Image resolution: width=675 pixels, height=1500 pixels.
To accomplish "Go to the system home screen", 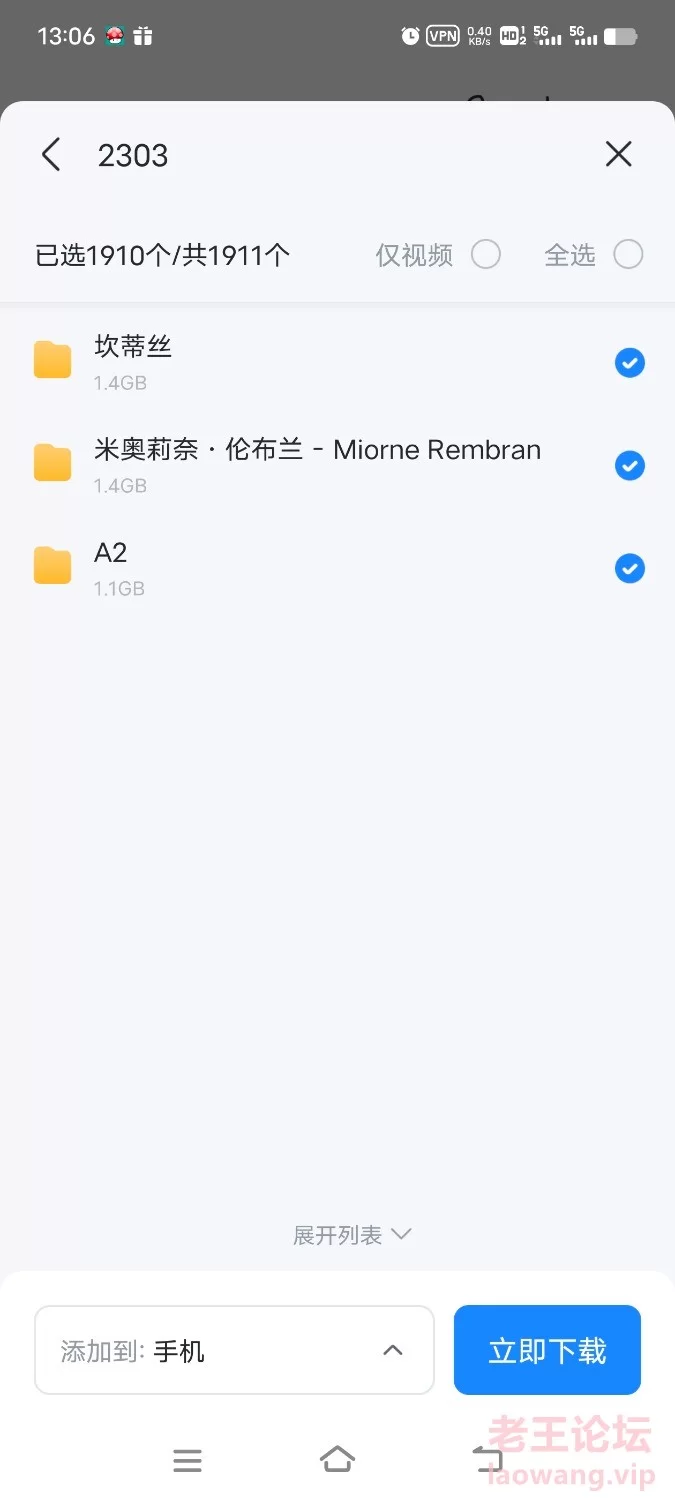I will click(x=337, y=1460).
